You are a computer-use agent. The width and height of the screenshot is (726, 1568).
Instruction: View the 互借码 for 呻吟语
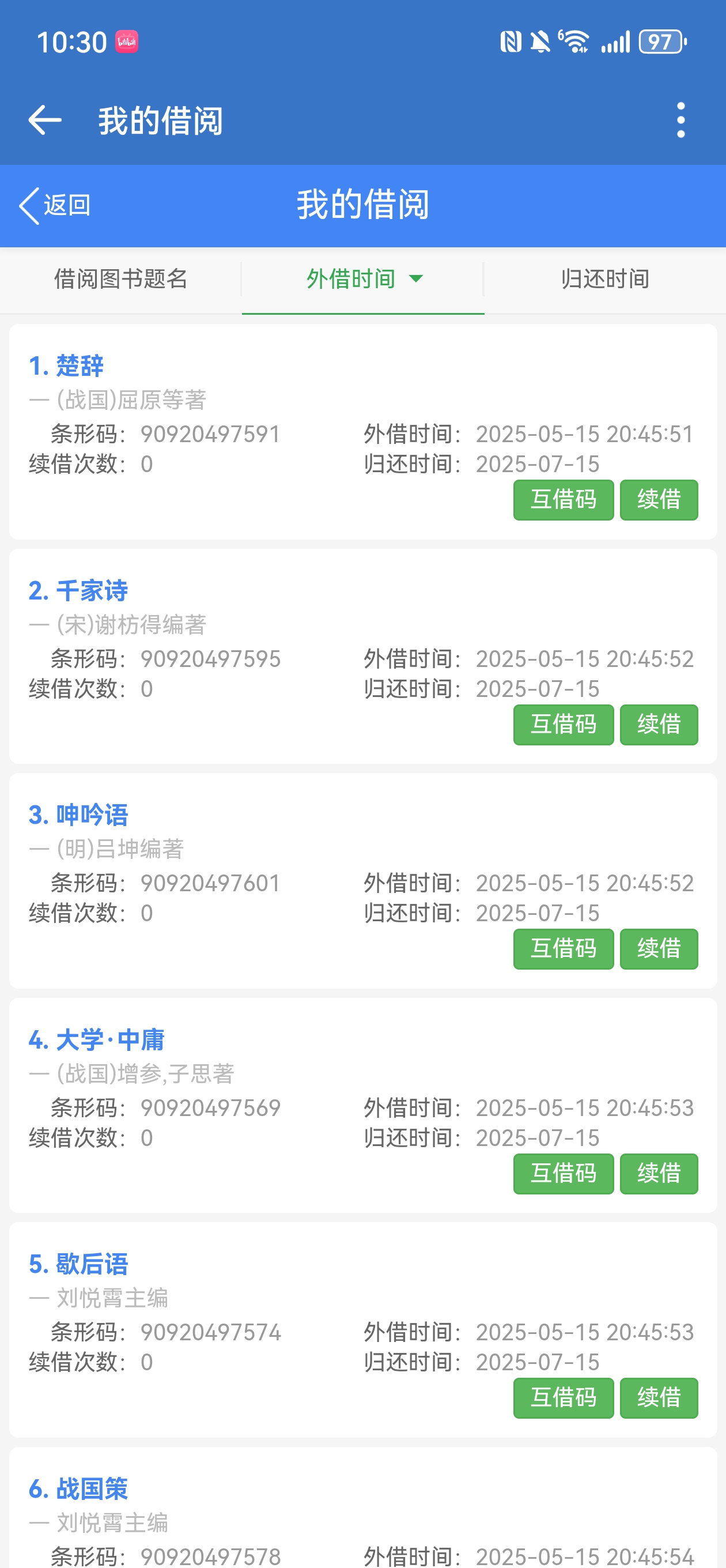pos(563,948)
